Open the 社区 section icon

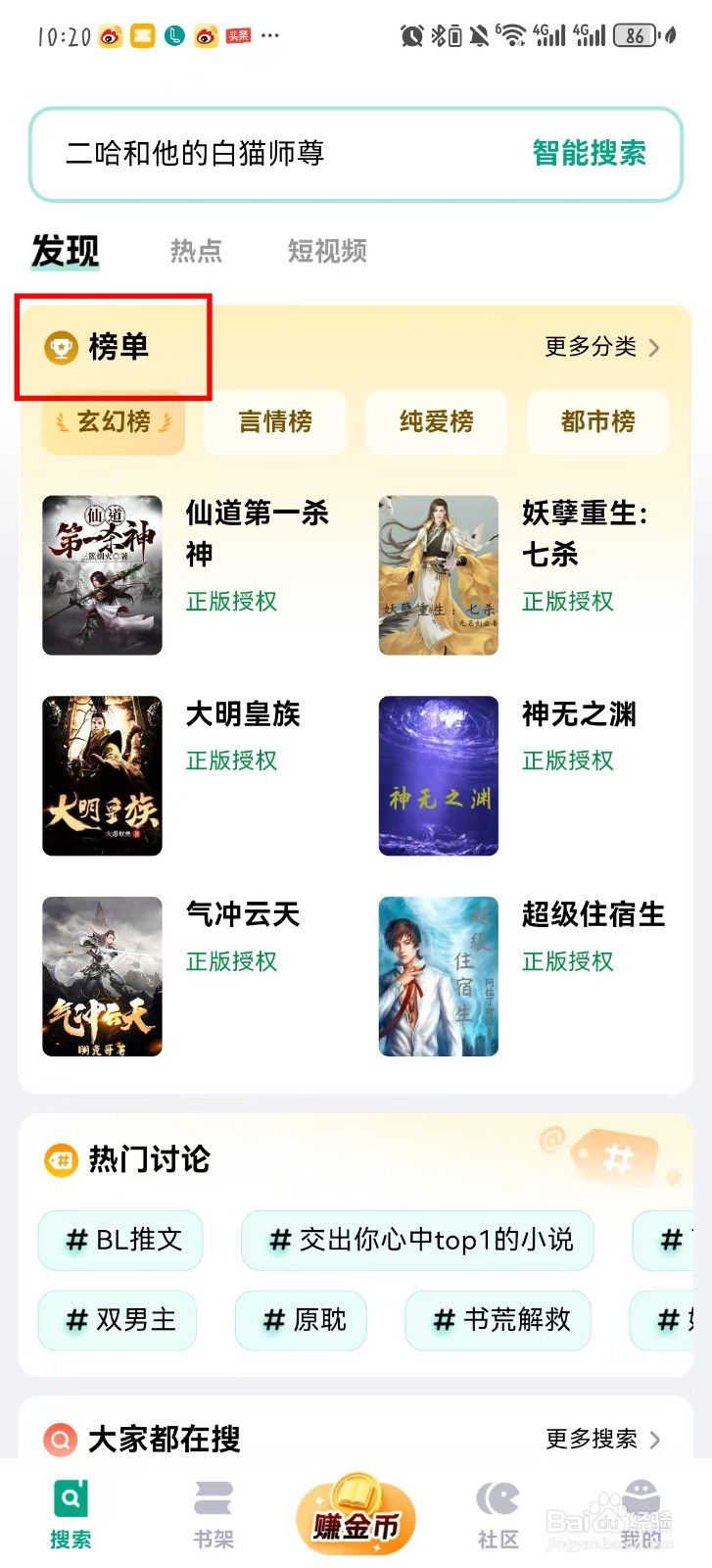click(x=498, y=1496)
